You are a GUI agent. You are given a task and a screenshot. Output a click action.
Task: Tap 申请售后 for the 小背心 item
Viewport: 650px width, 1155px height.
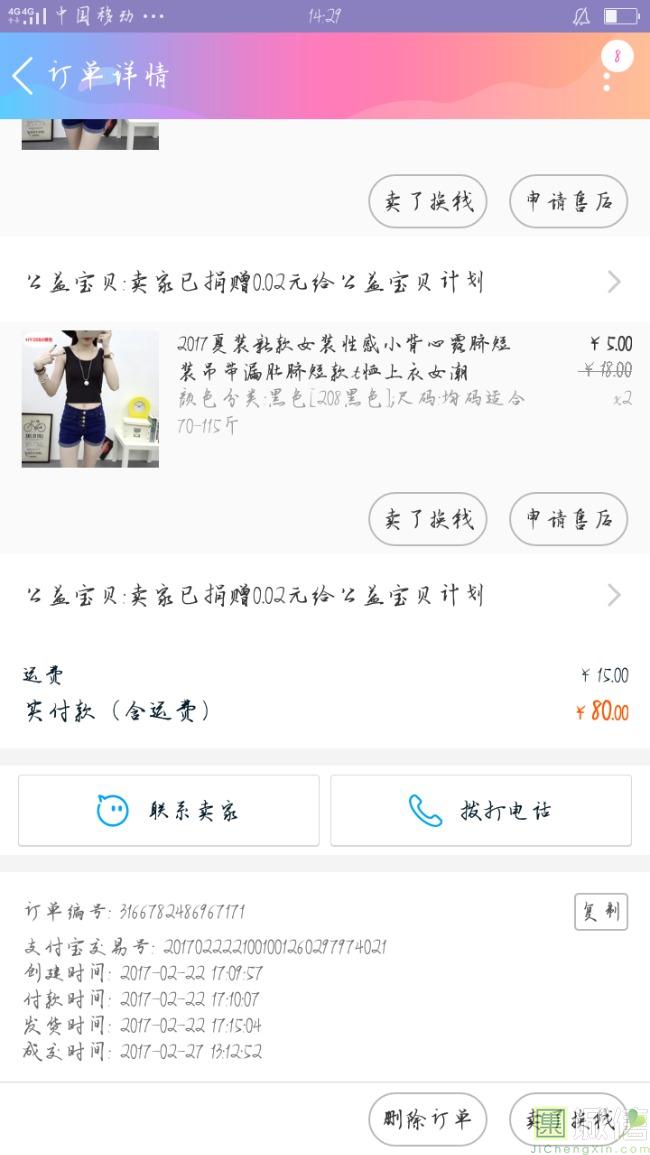coord(568,519)
